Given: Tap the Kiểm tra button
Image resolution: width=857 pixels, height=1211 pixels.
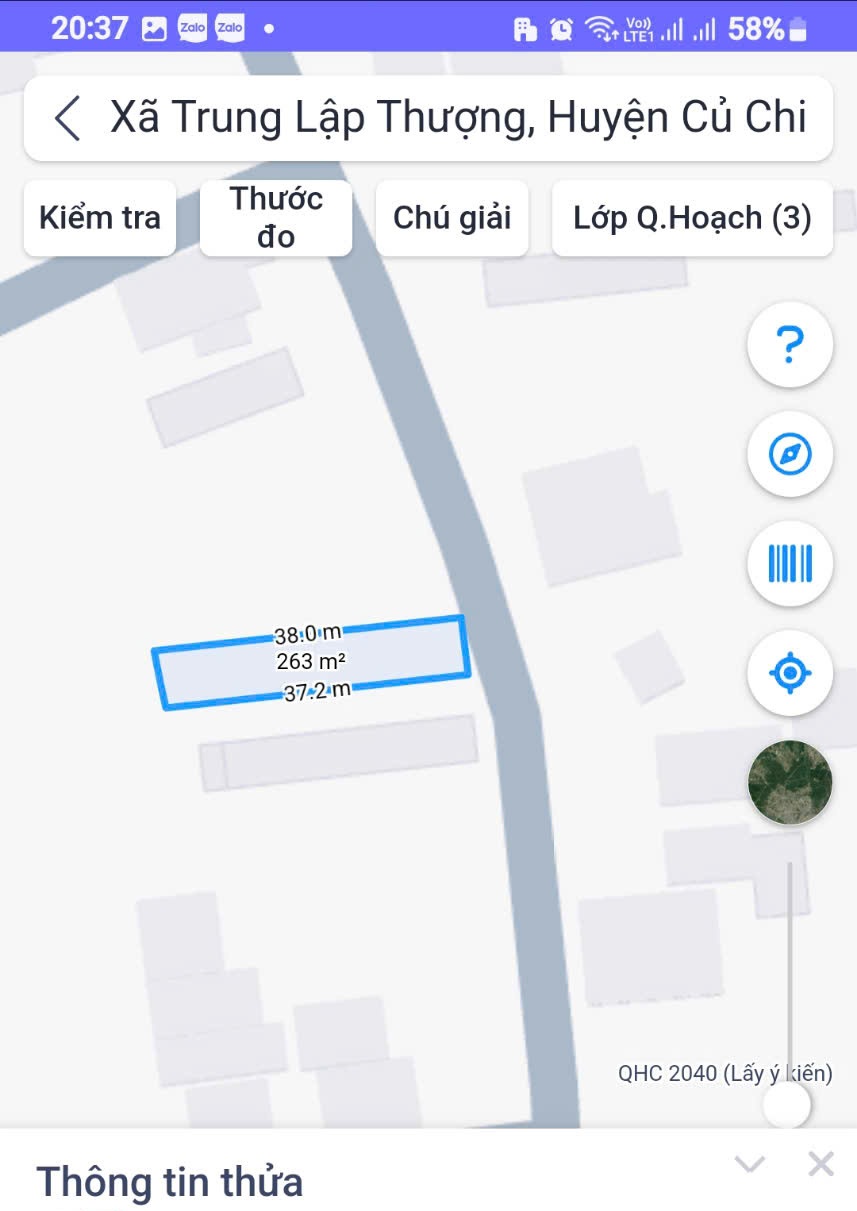Looking at the screenshot, I should [100, 218].
